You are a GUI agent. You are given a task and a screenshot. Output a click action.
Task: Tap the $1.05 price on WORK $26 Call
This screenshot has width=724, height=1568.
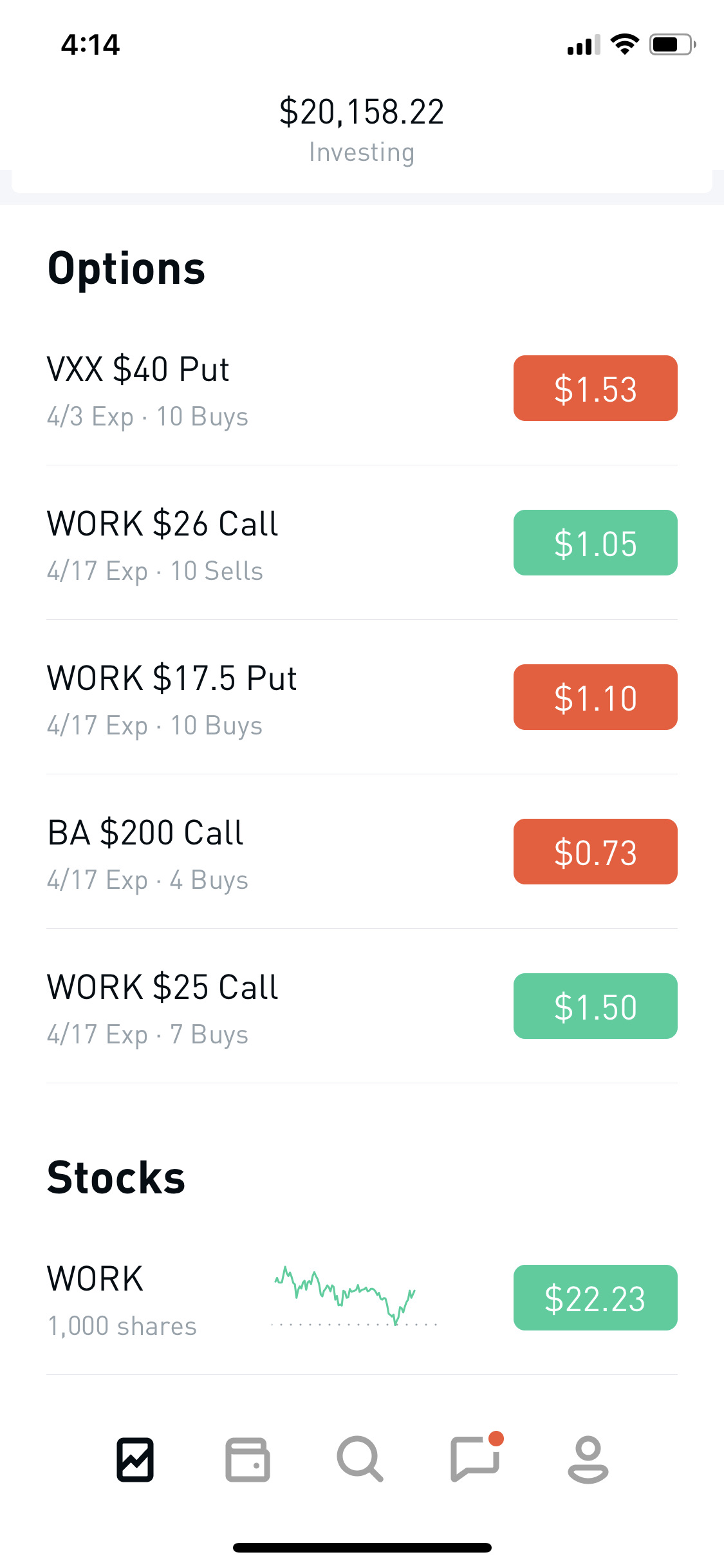tap(595, 543)
